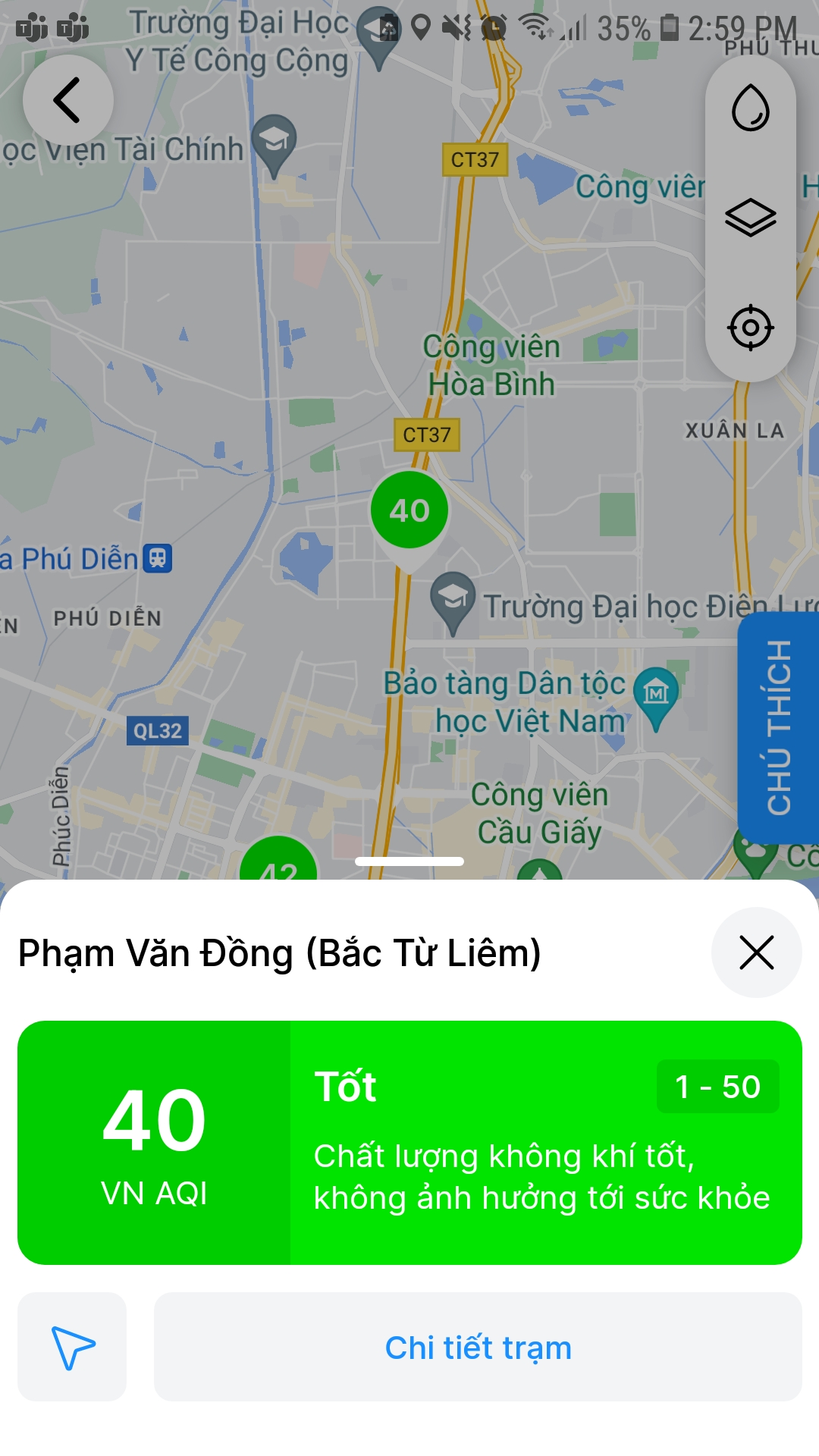Get directions with the navigation arrow button

point(72,1347)
